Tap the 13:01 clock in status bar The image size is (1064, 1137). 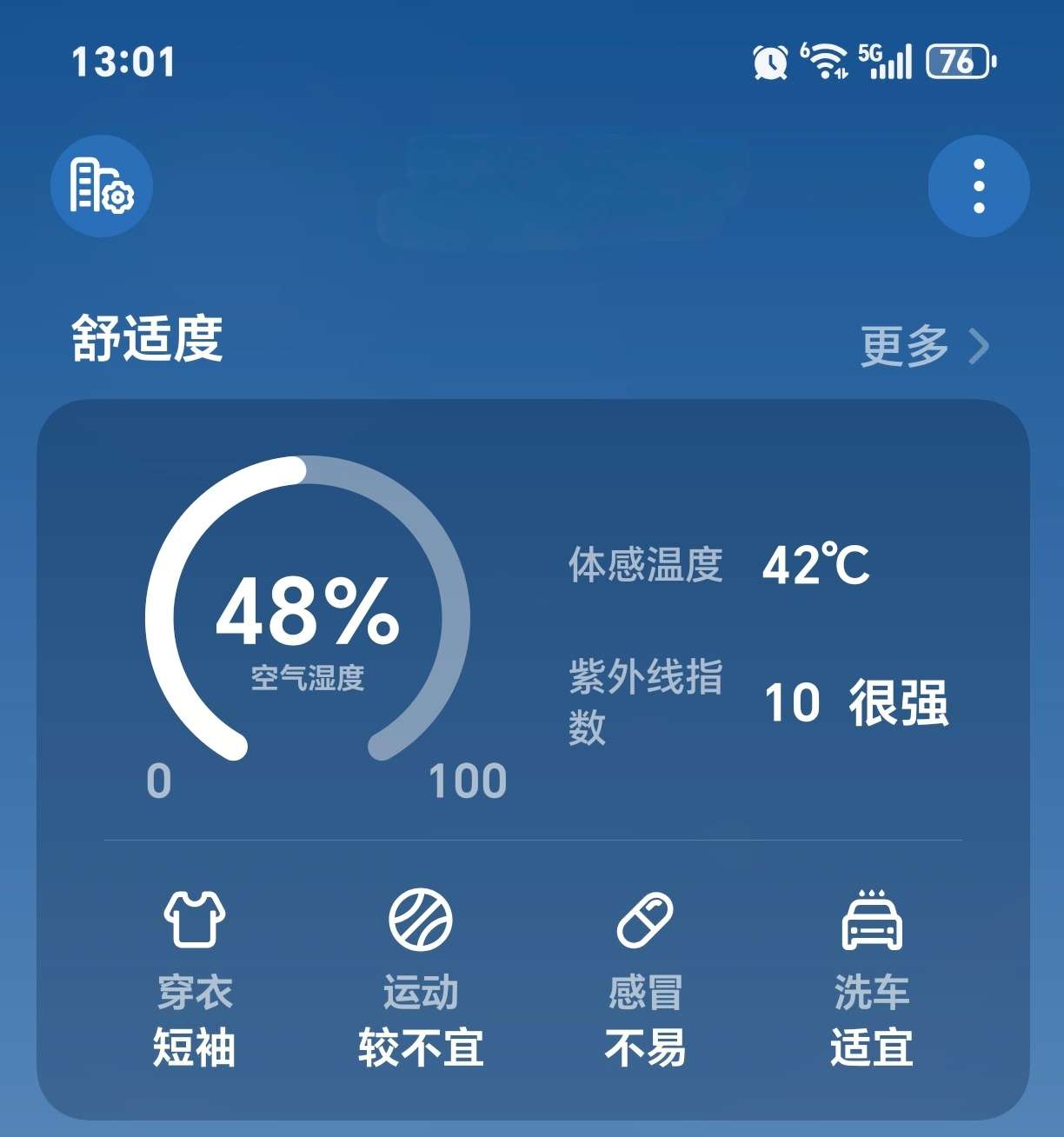(x=121, y=61)
